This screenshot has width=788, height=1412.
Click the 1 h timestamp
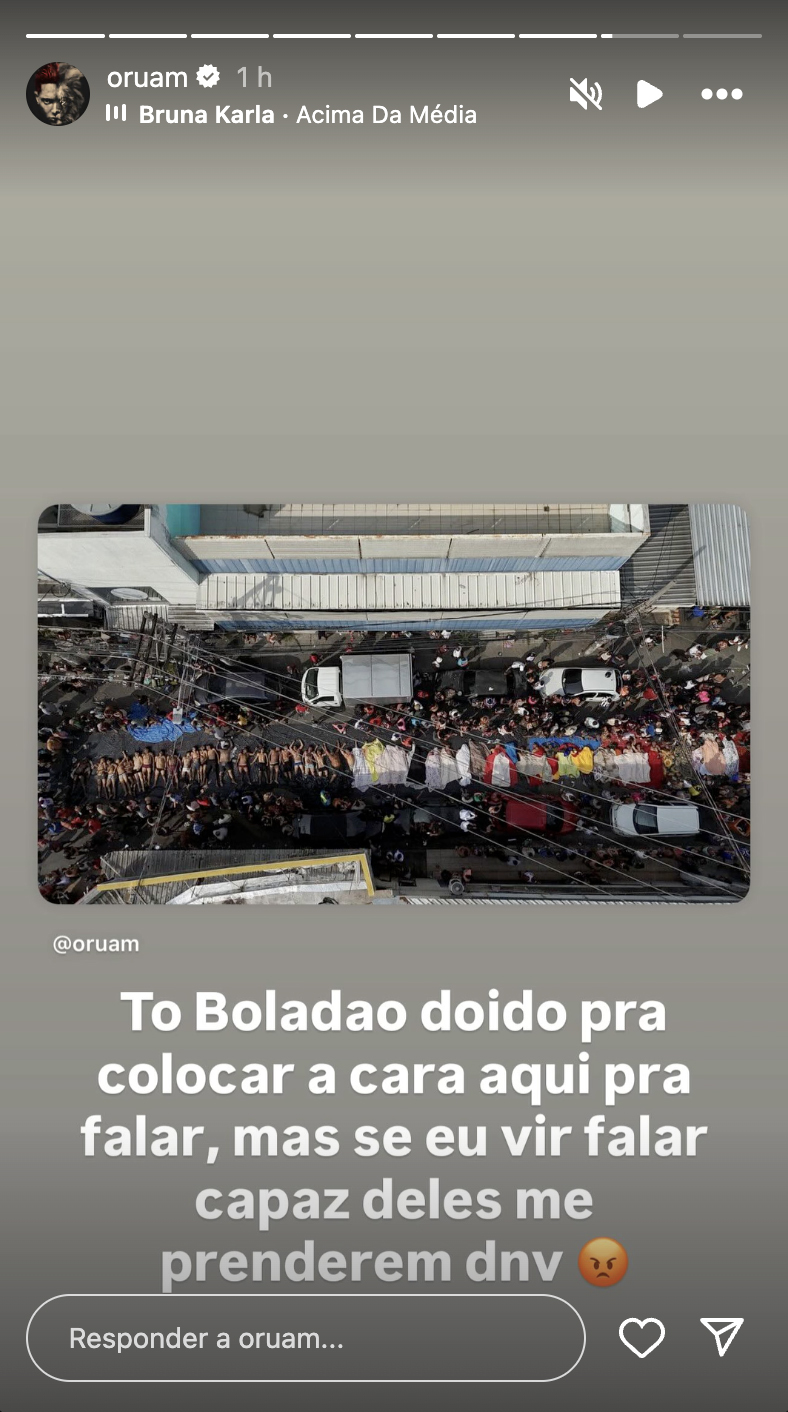pyautogui.click(x=253, y=76)
